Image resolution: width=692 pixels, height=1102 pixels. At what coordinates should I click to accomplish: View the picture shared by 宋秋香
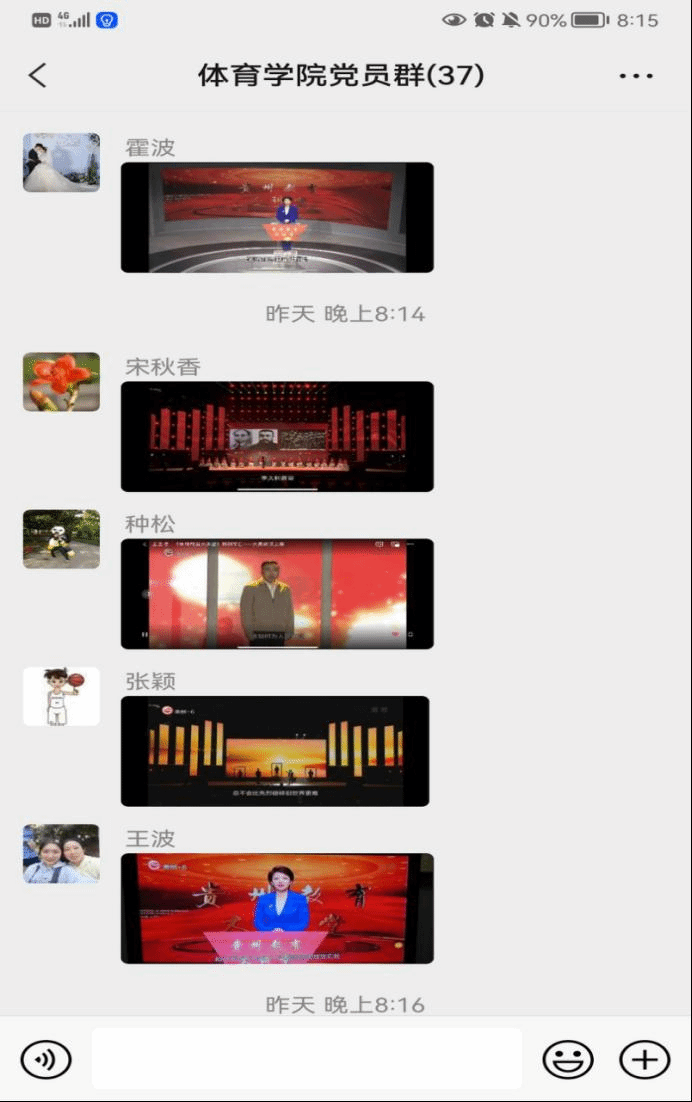coord(277,436)
